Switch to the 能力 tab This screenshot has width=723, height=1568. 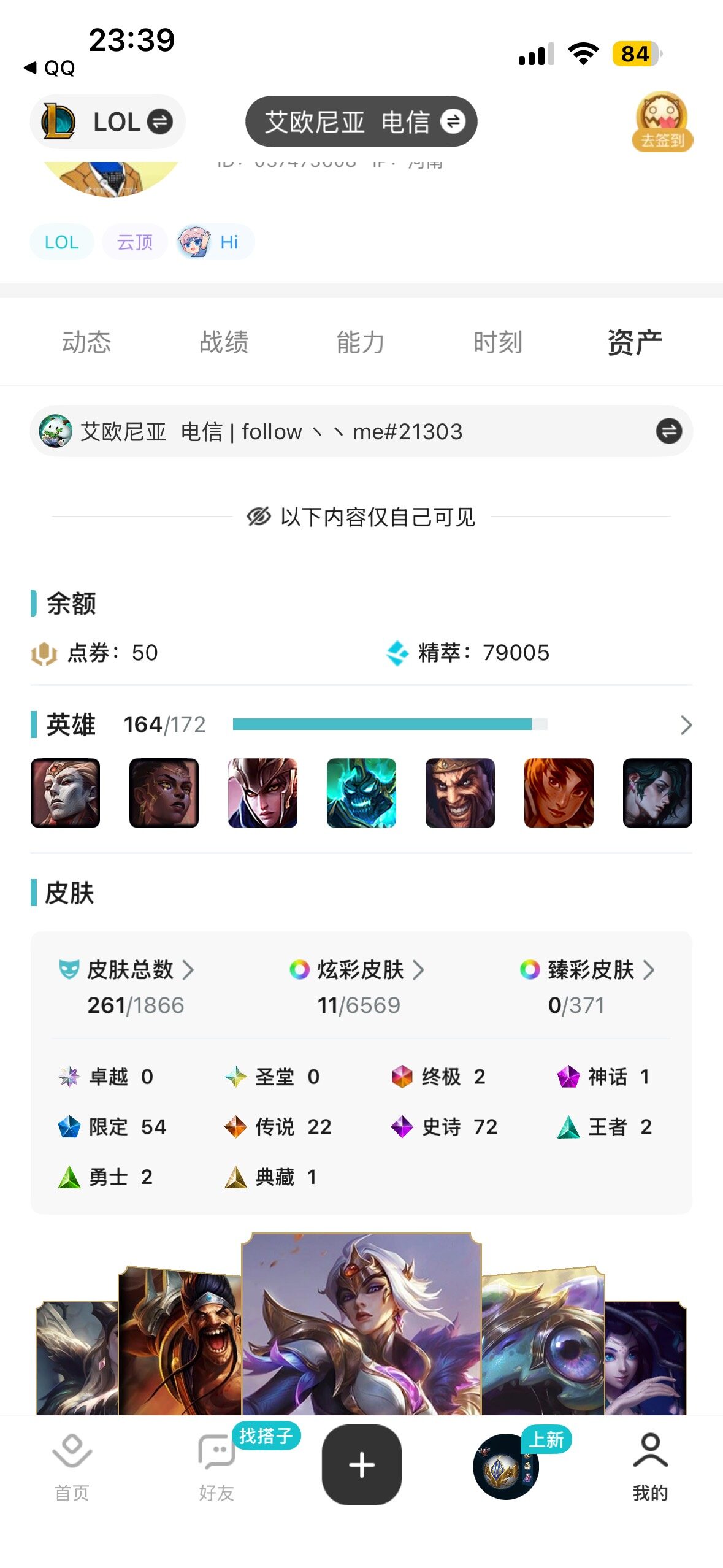[361, 342]
